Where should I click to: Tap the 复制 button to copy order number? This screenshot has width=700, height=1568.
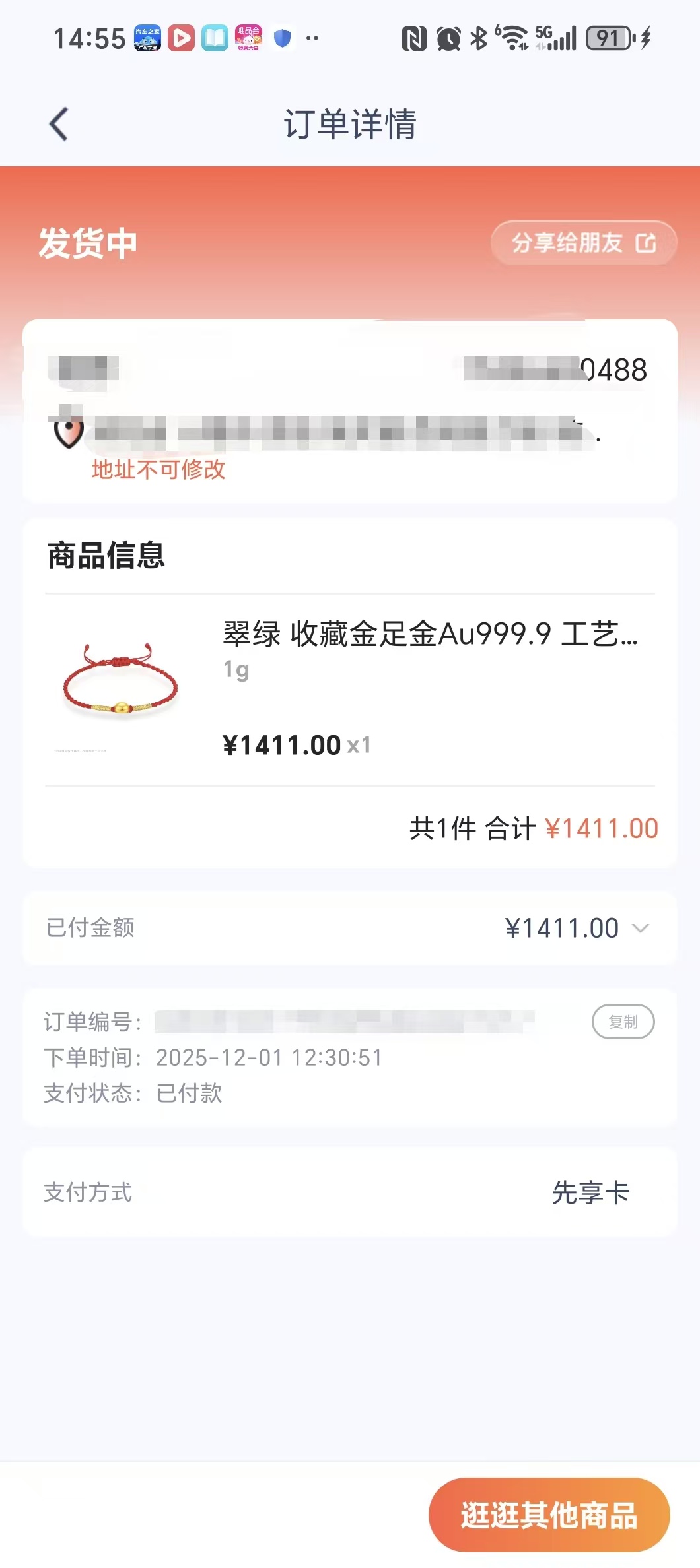click(623, 1021)
